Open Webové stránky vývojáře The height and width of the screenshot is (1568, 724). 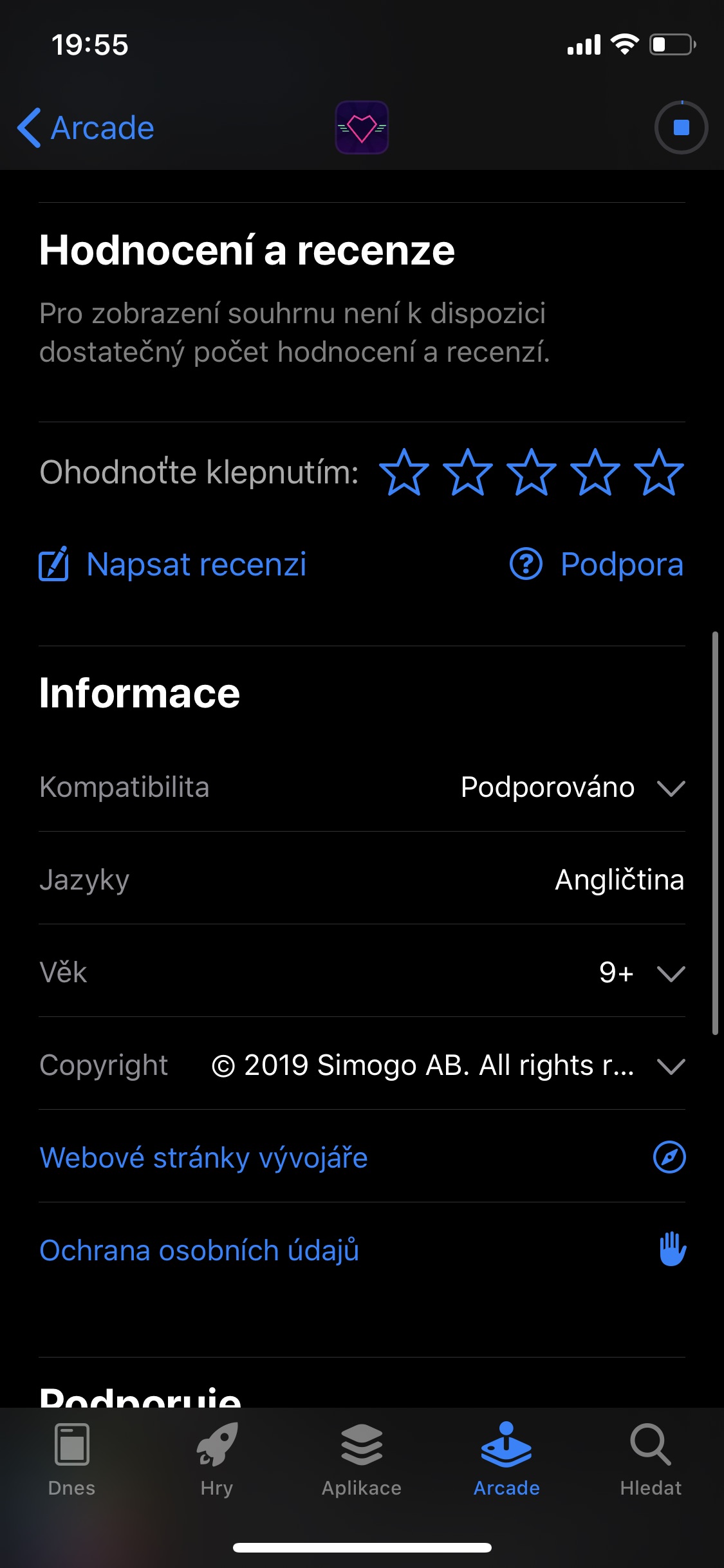(x=362, y=1157)
